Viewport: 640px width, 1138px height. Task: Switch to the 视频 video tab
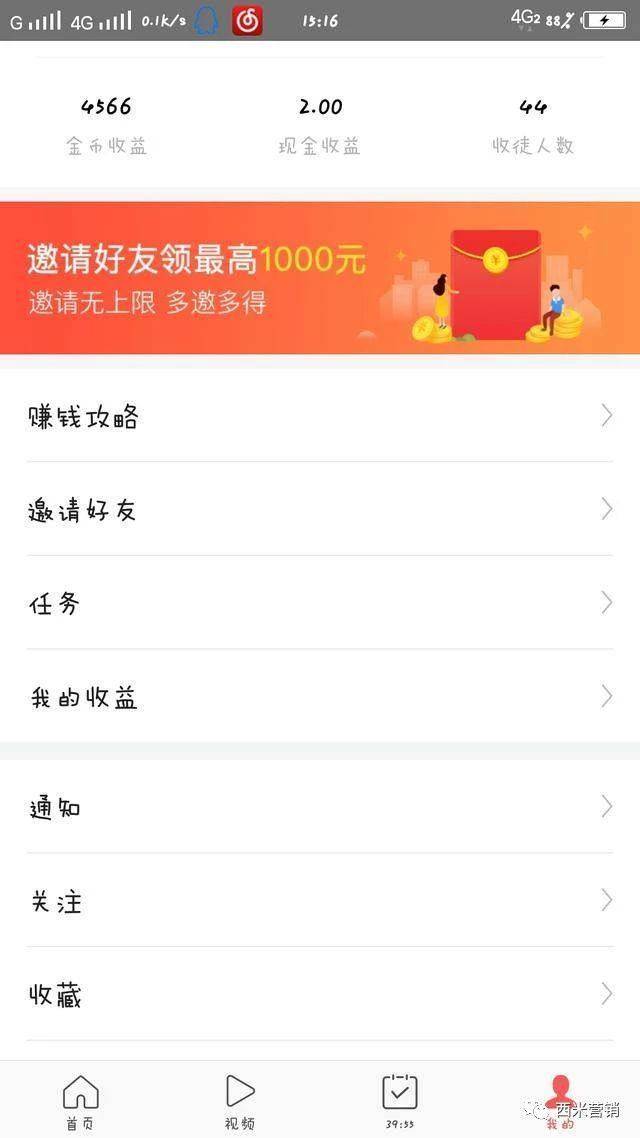pyautogui.click(x=240, y=1101)
